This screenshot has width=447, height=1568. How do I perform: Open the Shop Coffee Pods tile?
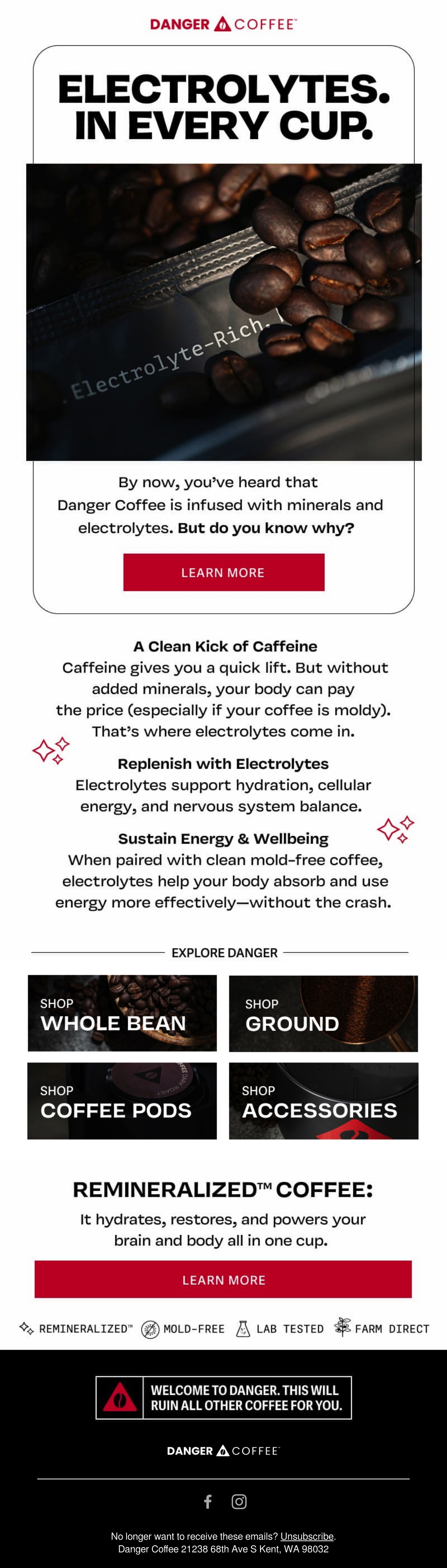[x=122, y=1101]
